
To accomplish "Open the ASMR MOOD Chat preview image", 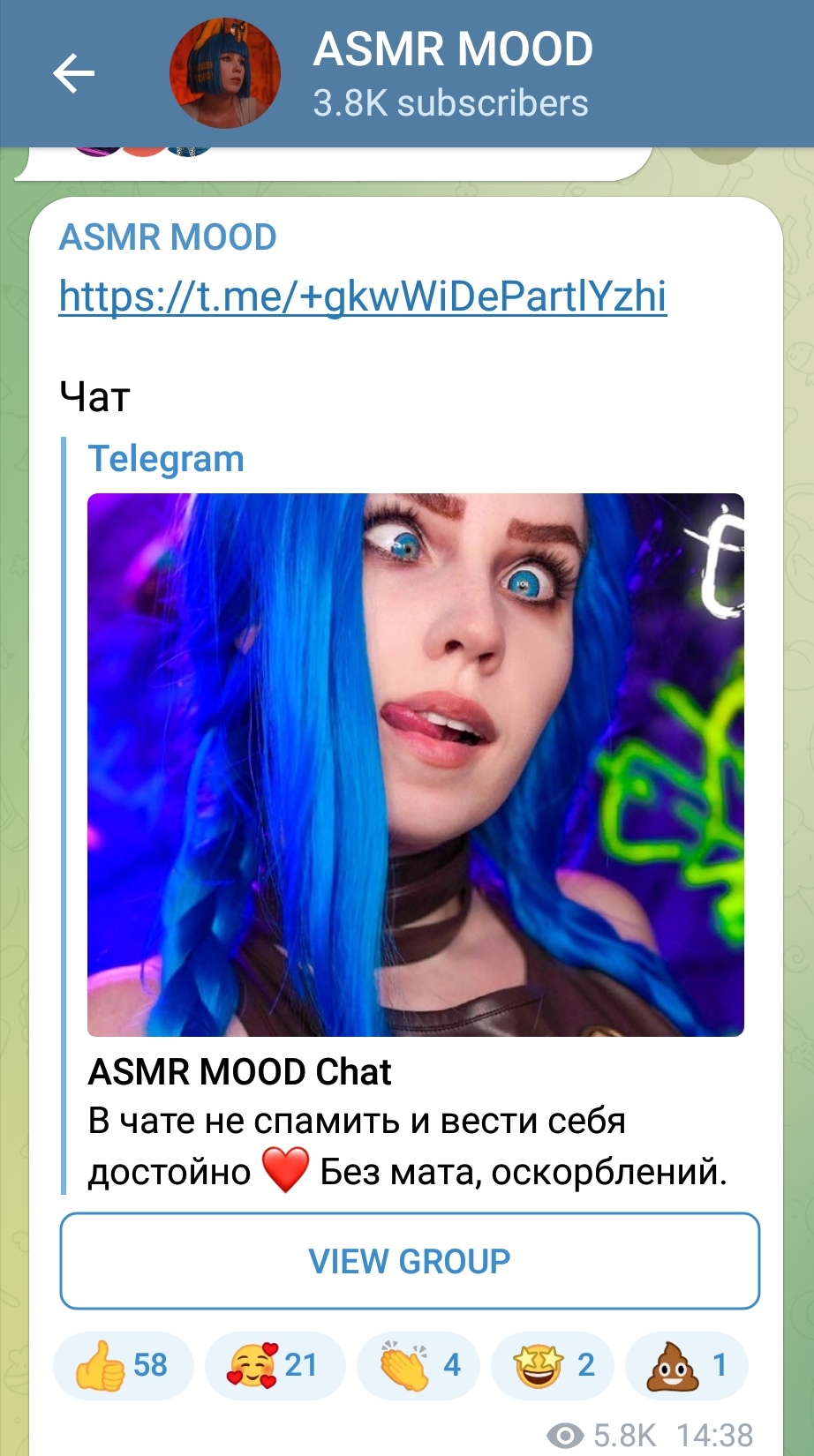I will click(416, 764).
